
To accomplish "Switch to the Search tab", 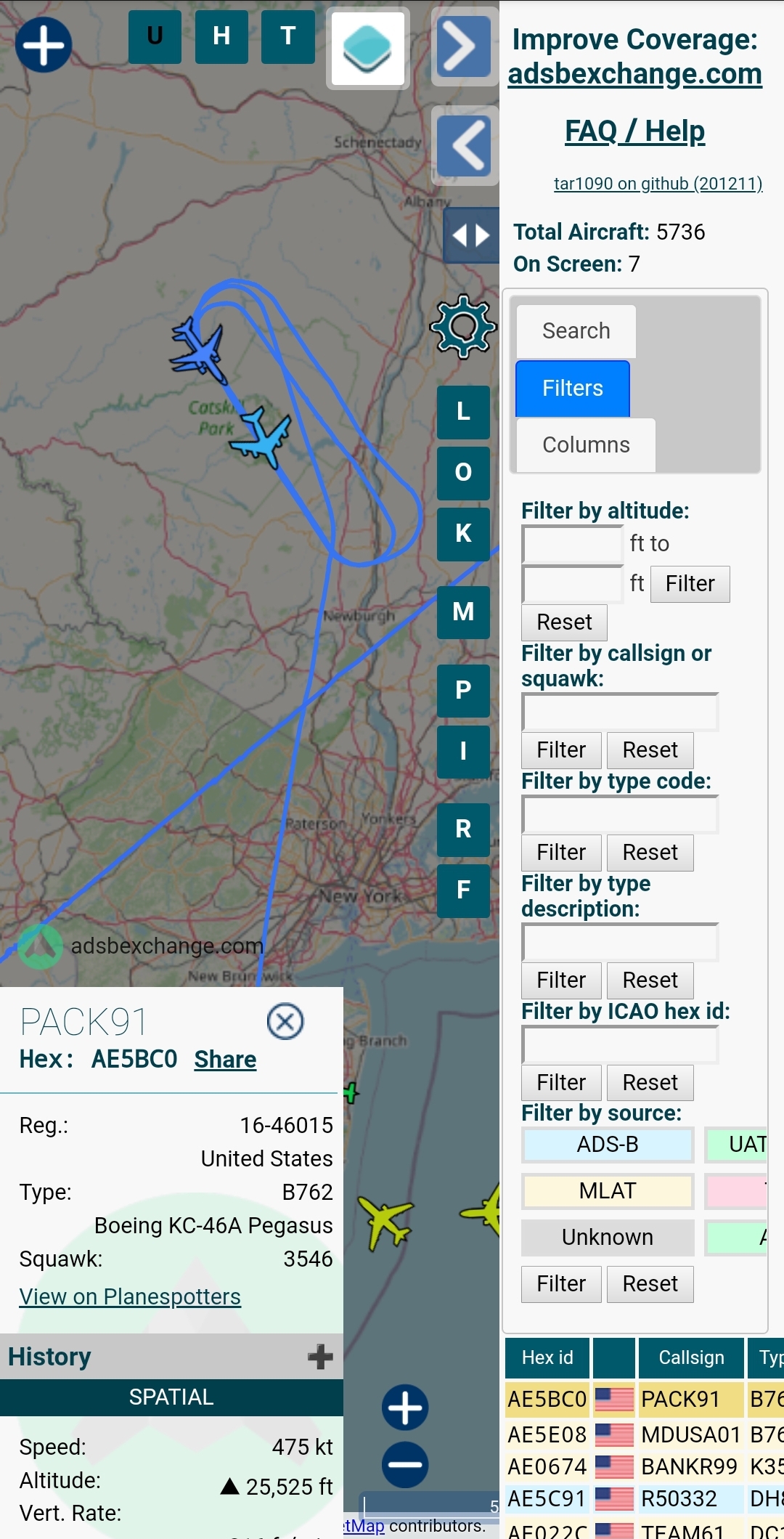I will click(576, 331).
